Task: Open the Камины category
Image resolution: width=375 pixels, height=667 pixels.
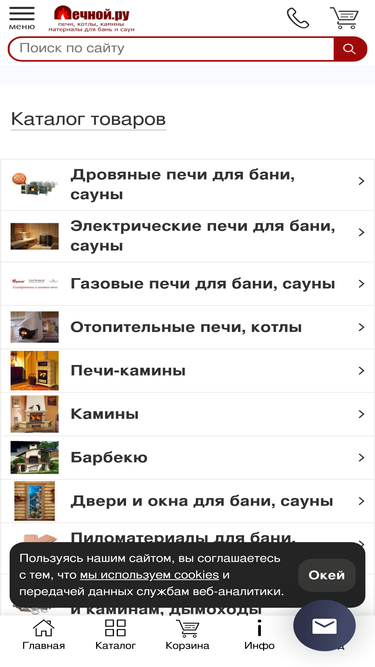Action: (x=188, y=414)
